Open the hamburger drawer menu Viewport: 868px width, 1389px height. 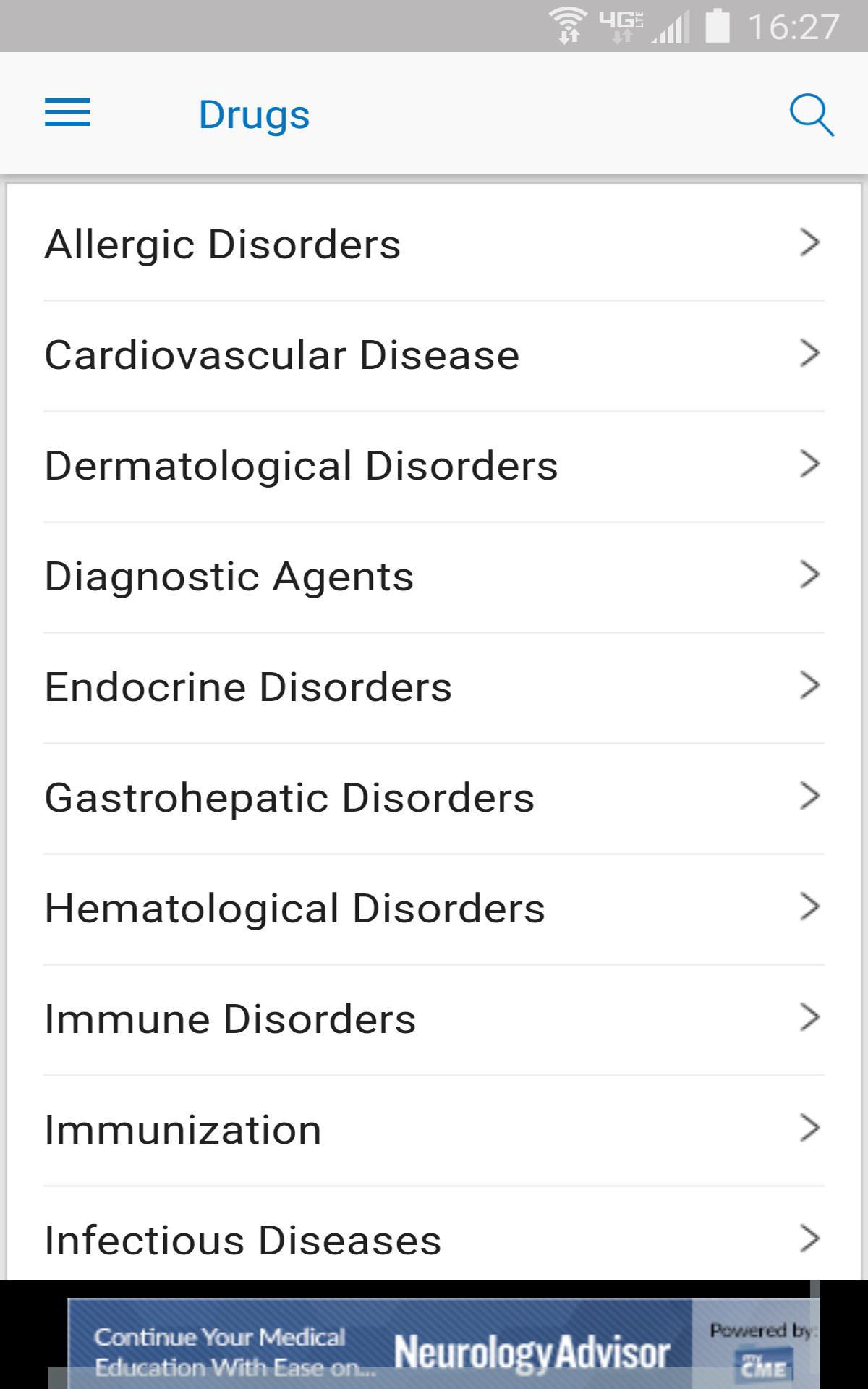point(67,113)
